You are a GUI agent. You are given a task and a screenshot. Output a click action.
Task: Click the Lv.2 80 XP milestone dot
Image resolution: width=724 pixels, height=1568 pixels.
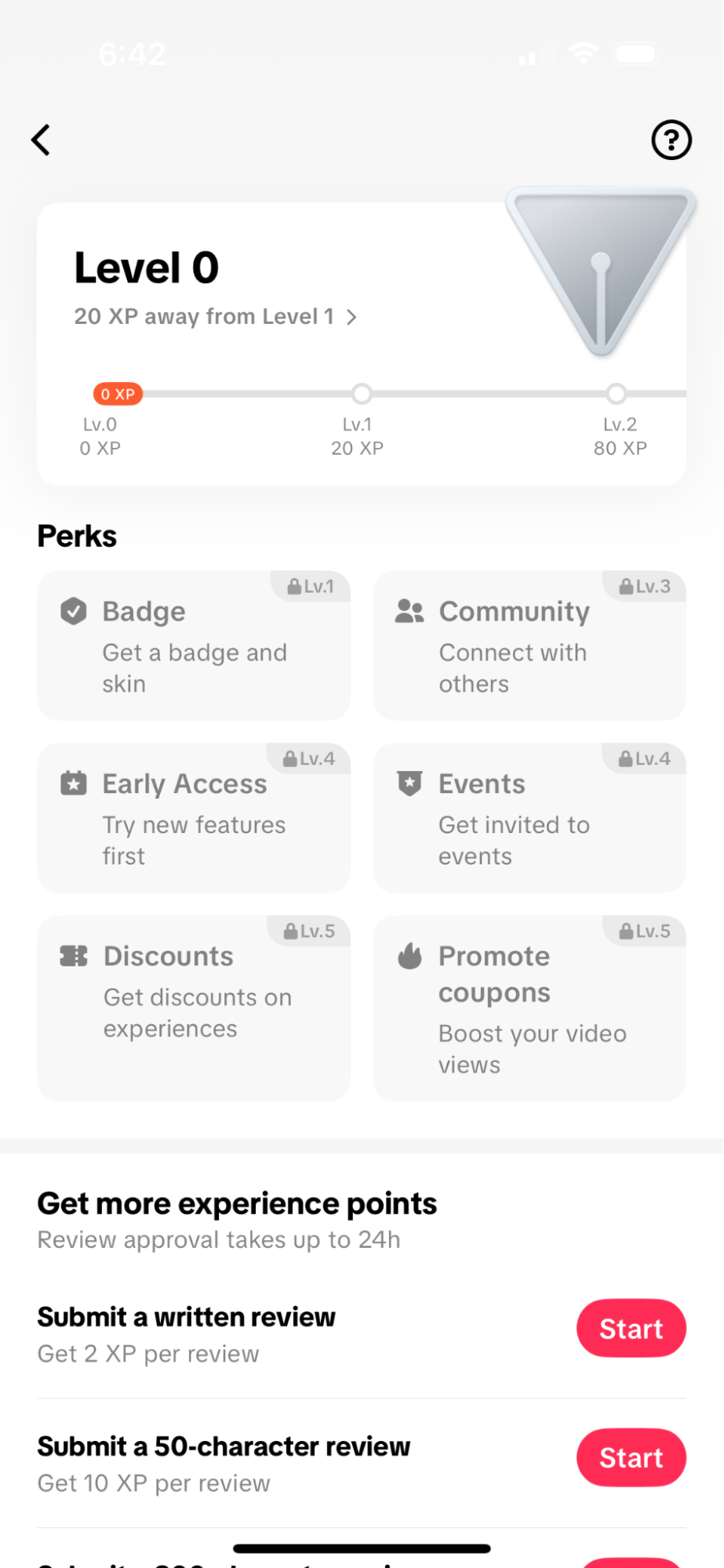617,394
